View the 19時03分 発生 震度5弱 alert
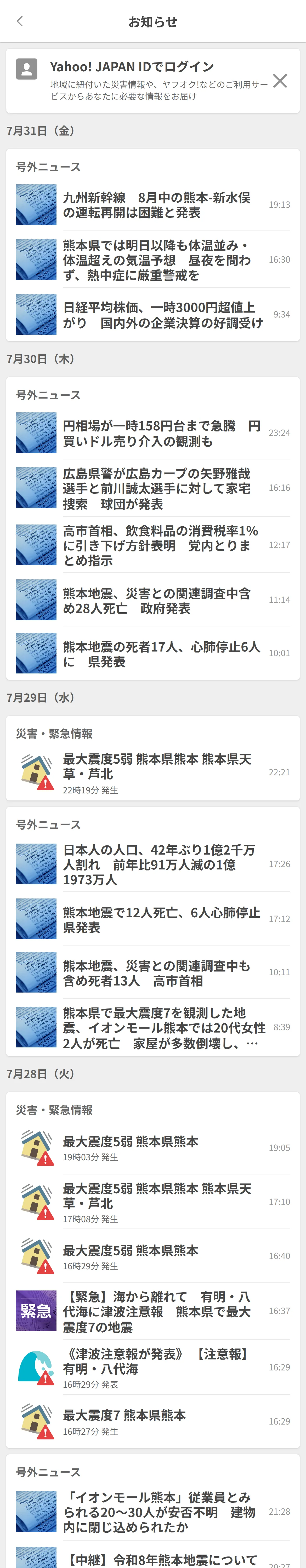The width and height of the screenshot is (306, 1568). point(152,1148)
